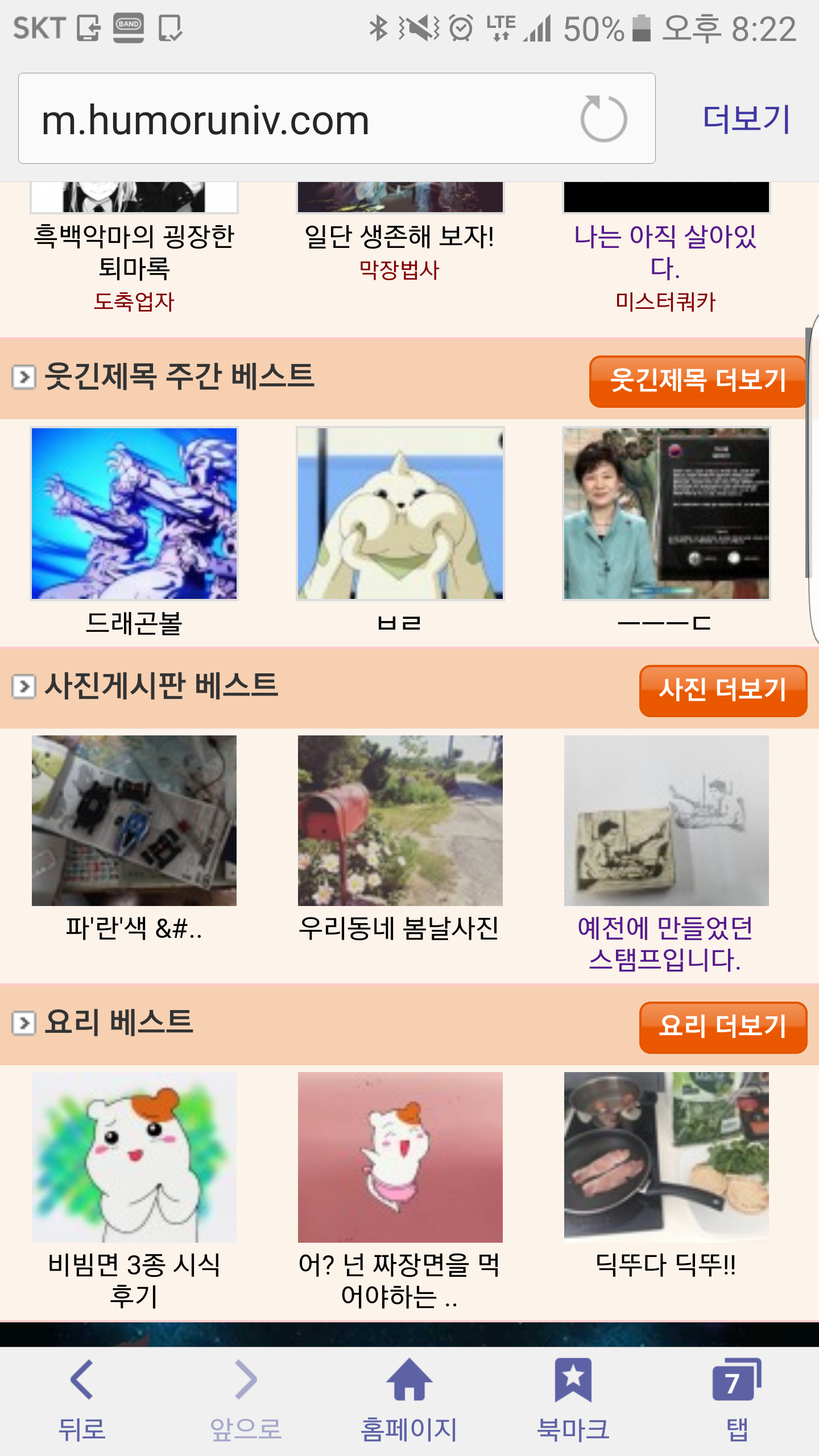819x1456 pixels.
Task: Reload the page with refresh icon
Action: click(x=603, y=119)
